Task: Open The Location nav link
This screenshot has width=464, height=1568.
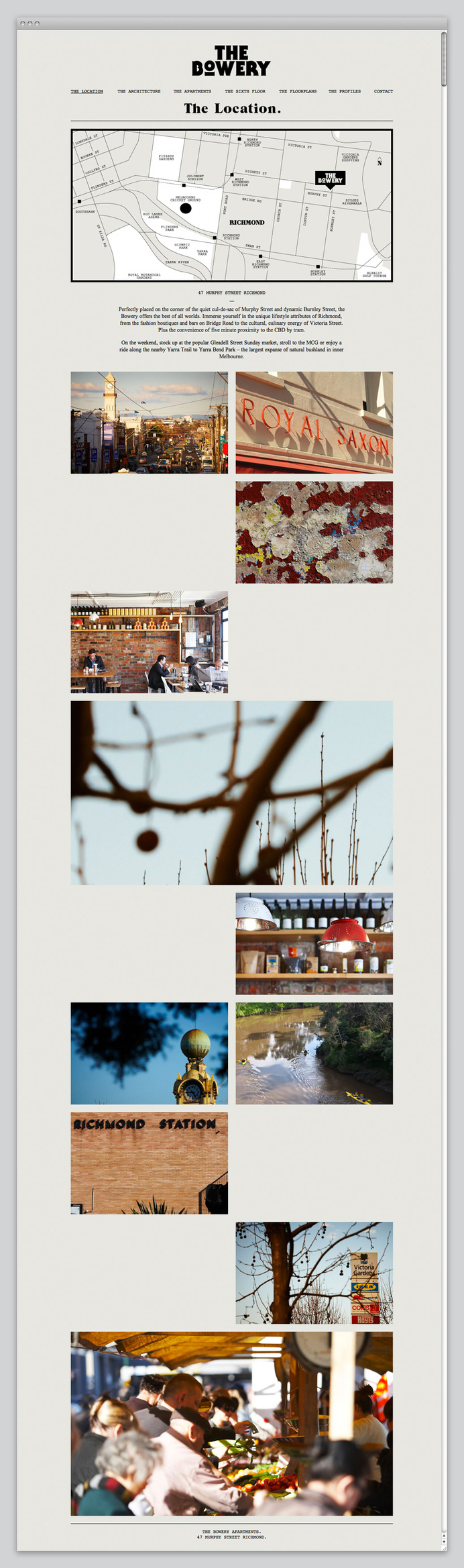Action: 87,91
